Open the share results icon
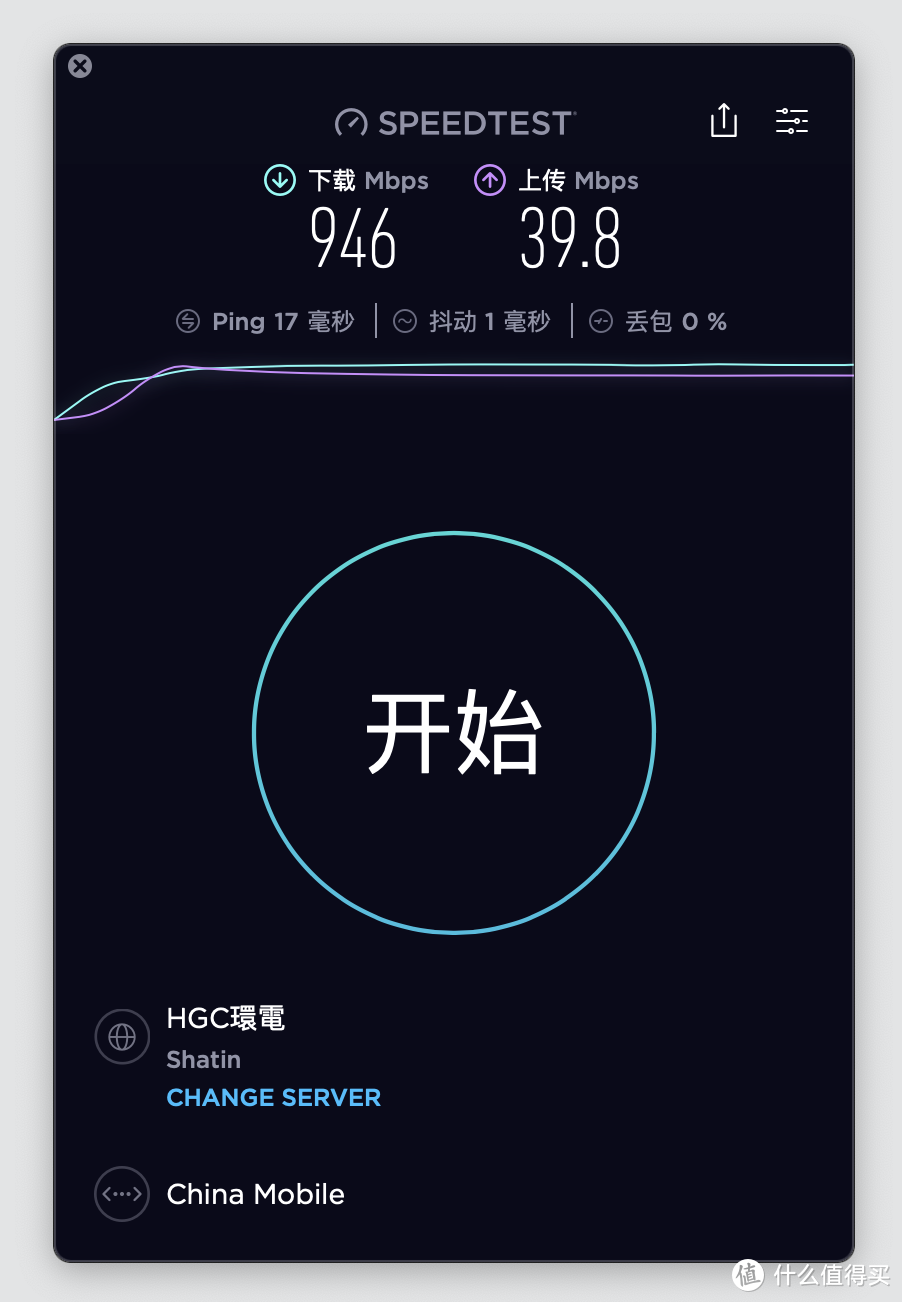Image resolution: width=902 pixels, height=1302 pixels. [x=723, y=120]
